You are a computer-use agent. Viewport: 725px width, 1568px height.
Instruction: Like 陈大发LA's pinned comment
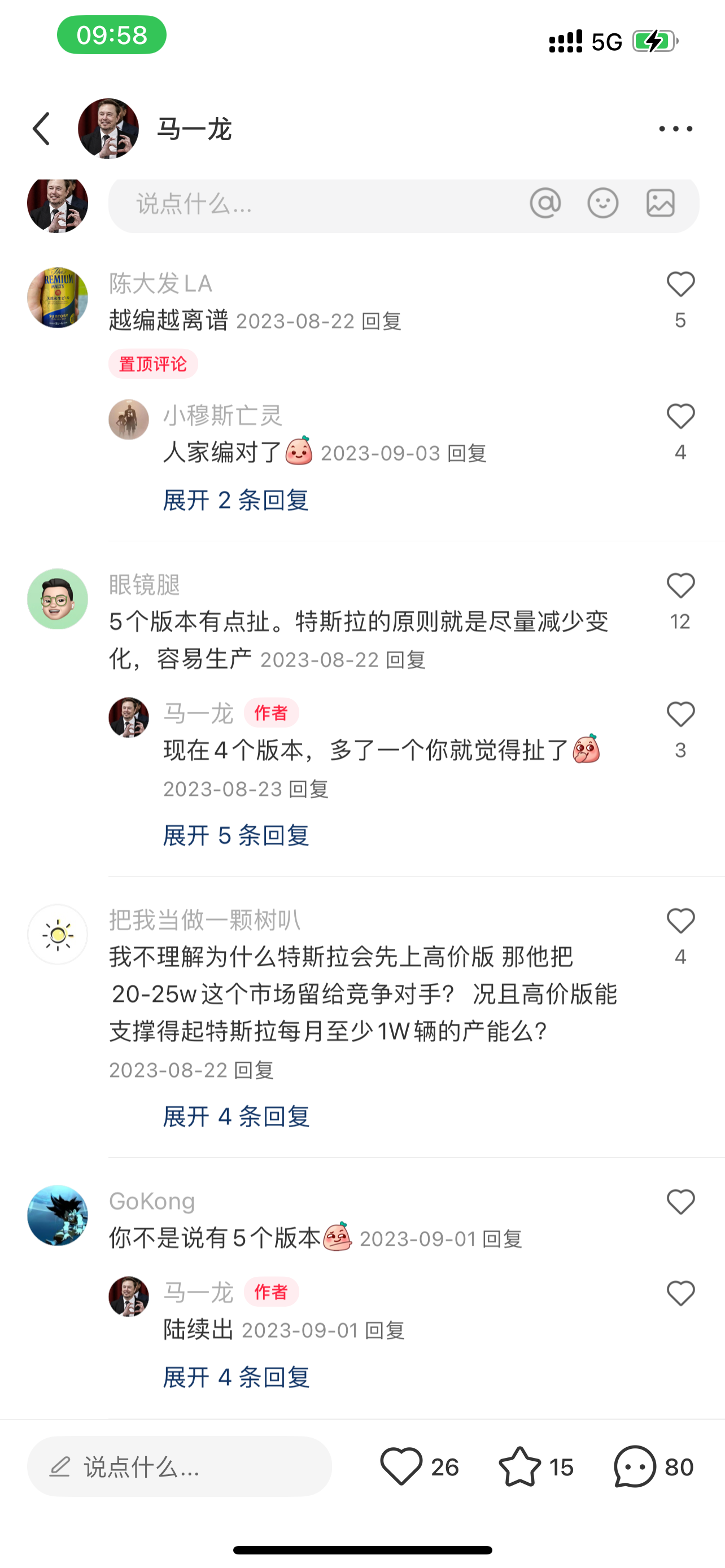tap(680, 283)
